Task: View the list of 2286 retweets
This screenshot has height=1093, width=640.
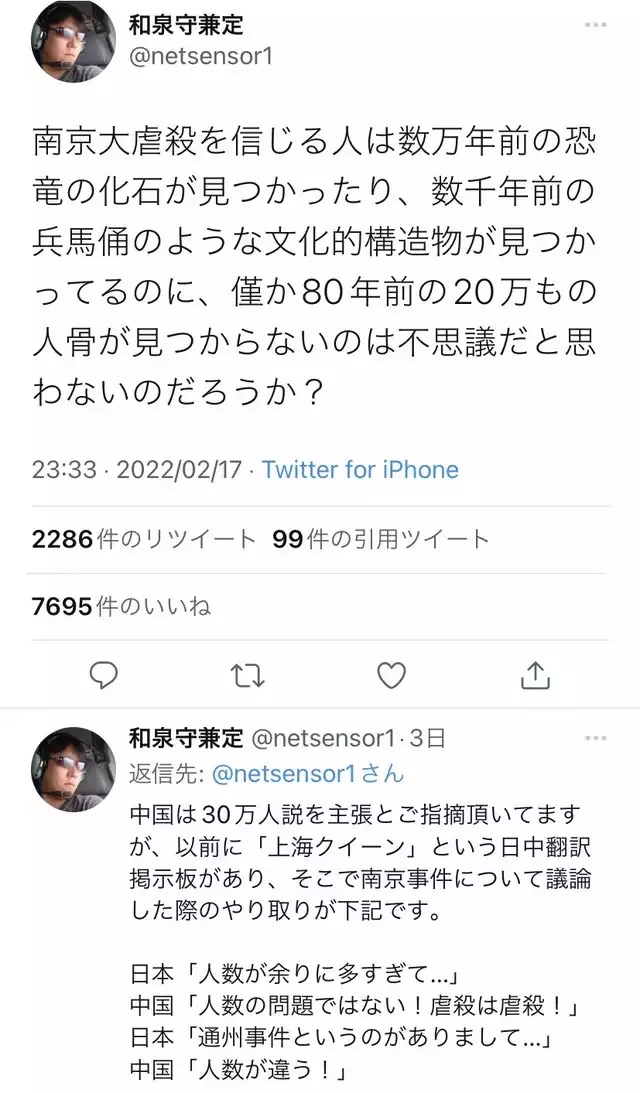Action: pos(144,540)
